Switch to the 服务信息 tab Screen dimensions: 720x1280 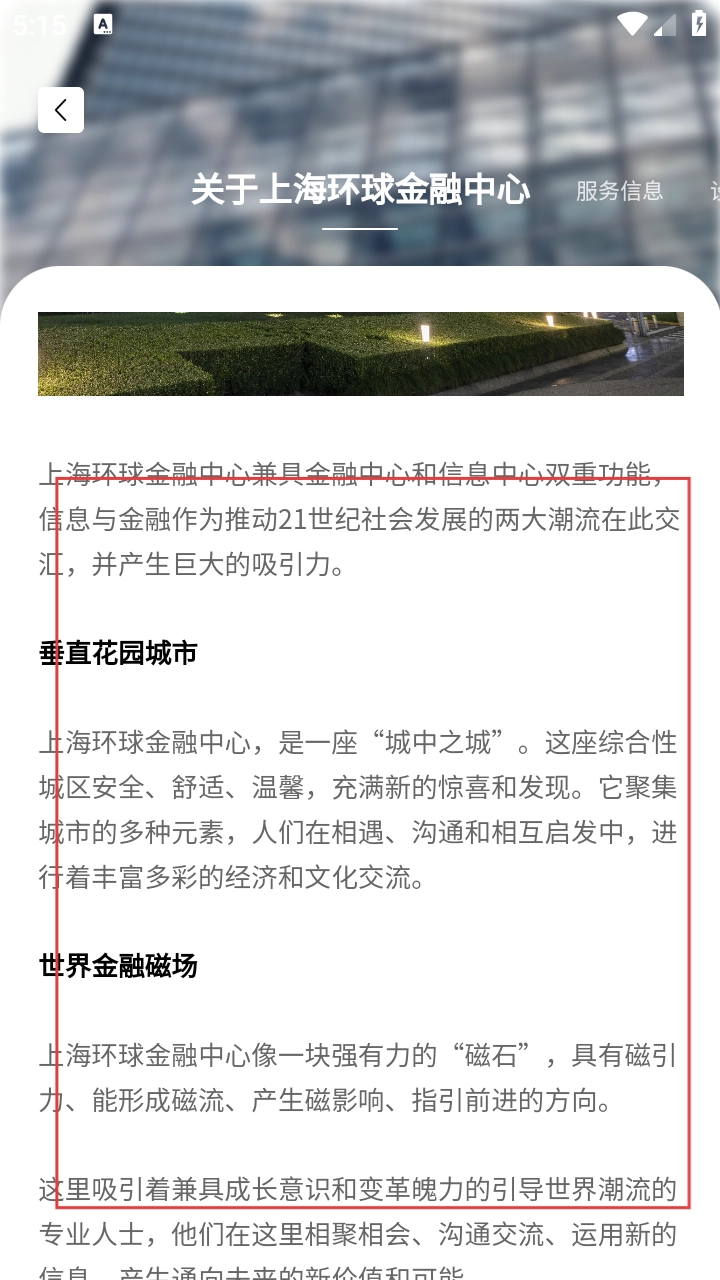pyautogui.click(x=619, y=190)
